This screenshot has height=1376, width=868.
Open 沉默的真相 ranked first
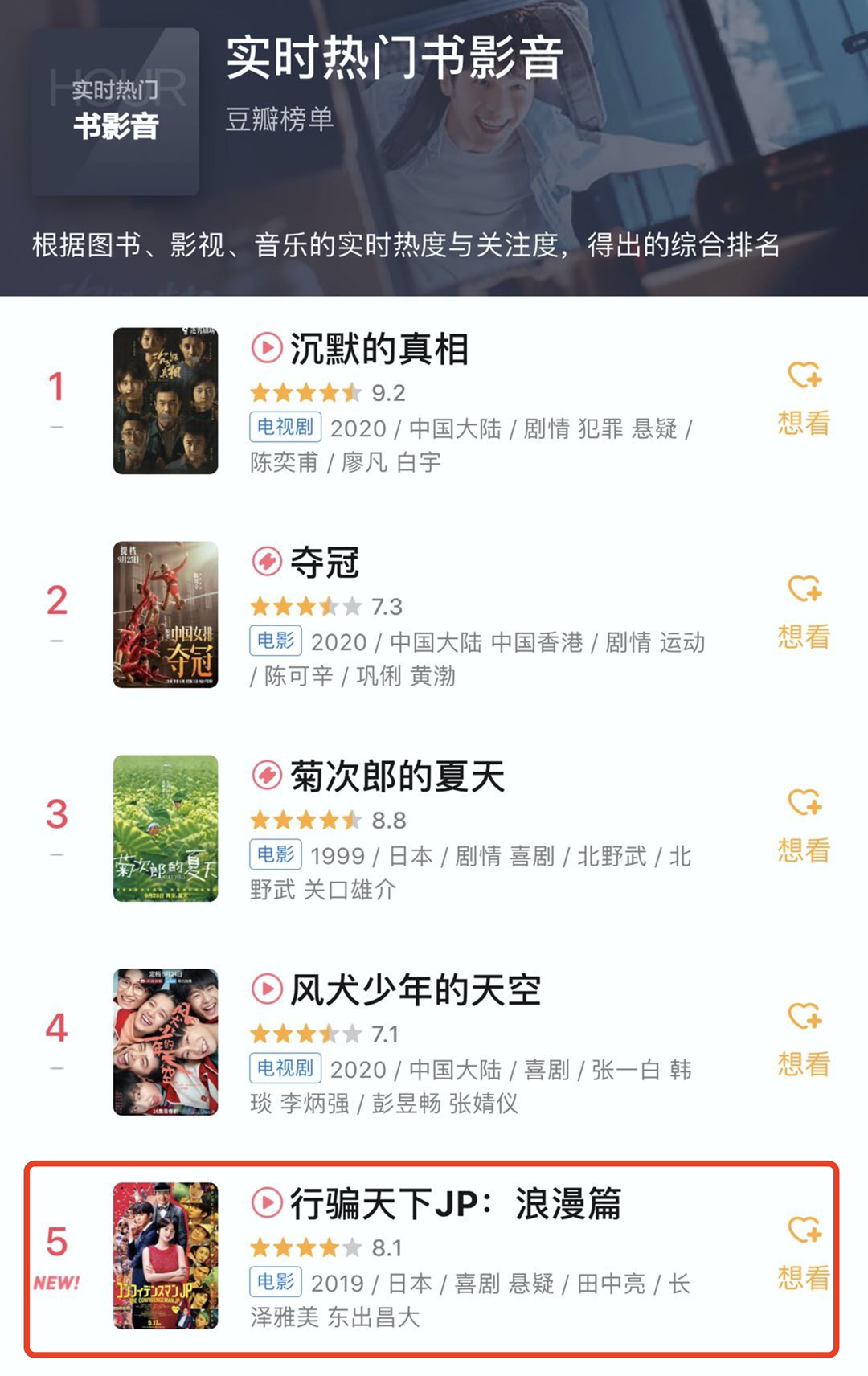tap(378, 350)
